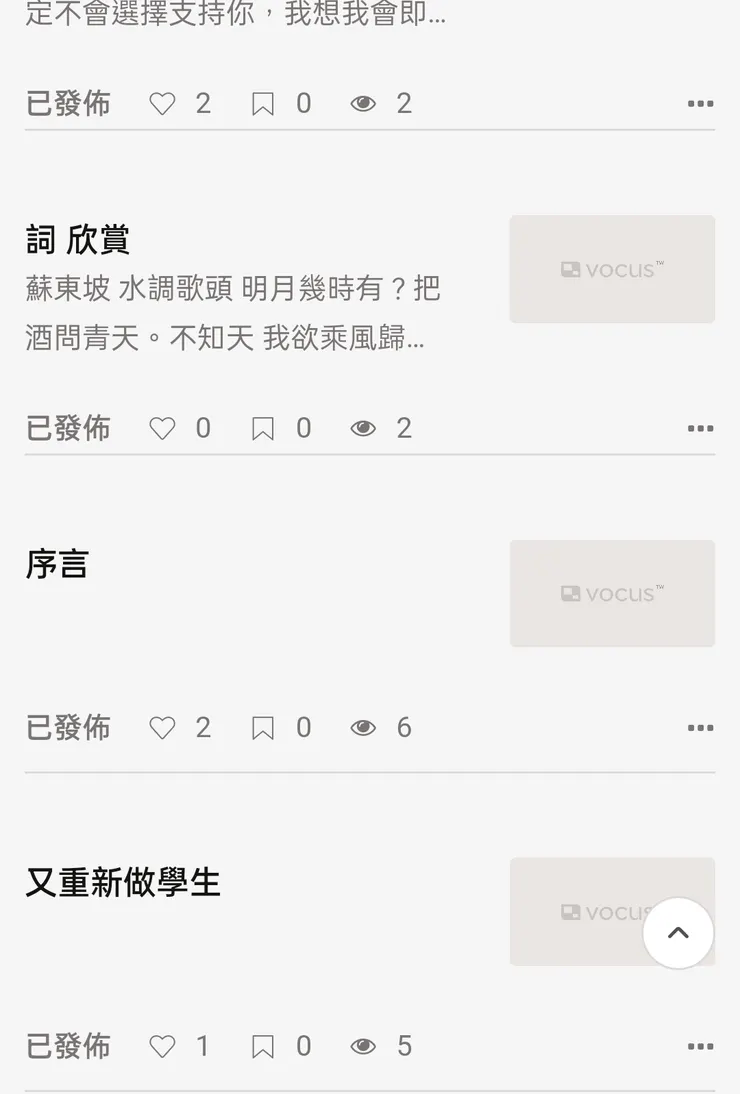The image size is (740, 1094).
Task: Click the 已發佈 status on 詞 欣賞
Action: 68,428
